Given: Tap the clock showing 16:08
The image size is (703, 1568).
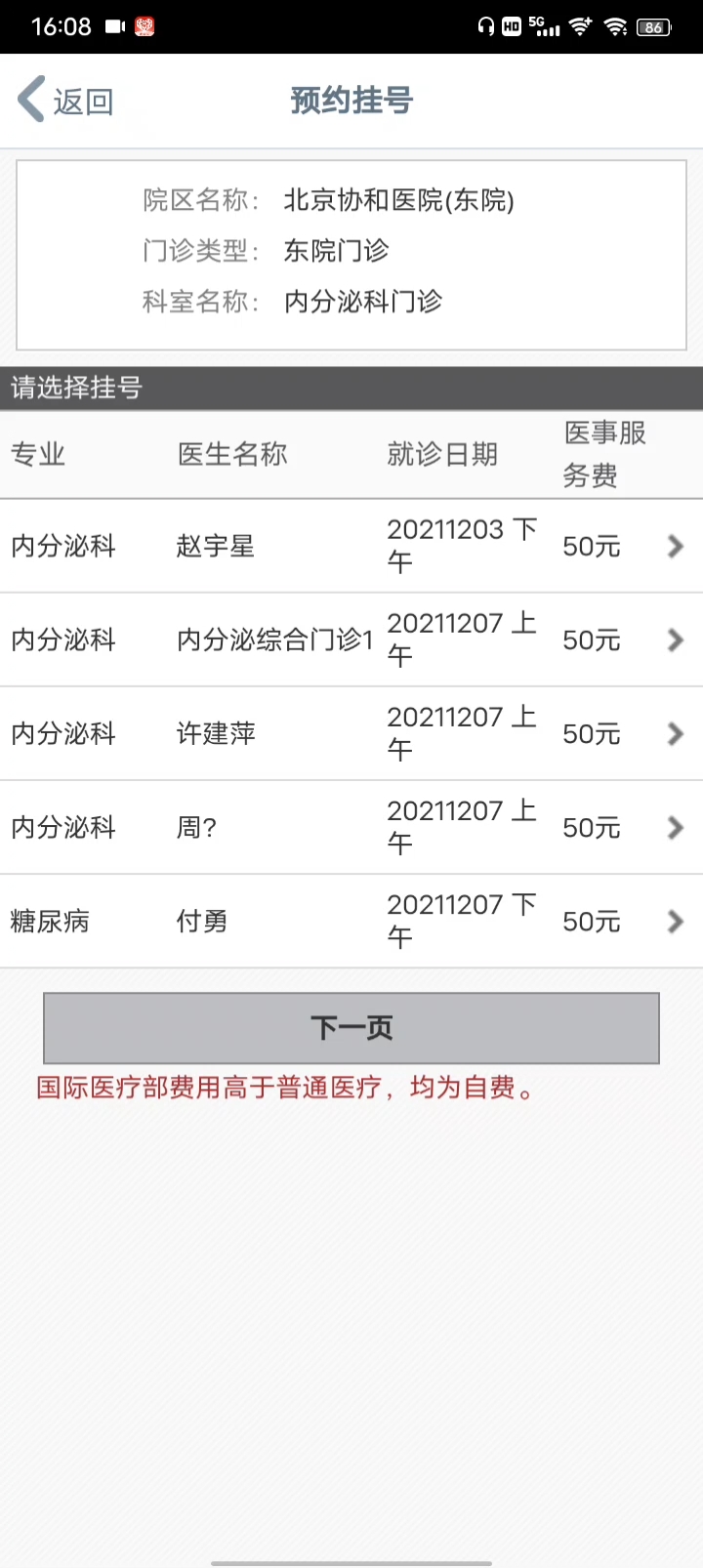Looking at the screenshot, I should tap(62, 26).
